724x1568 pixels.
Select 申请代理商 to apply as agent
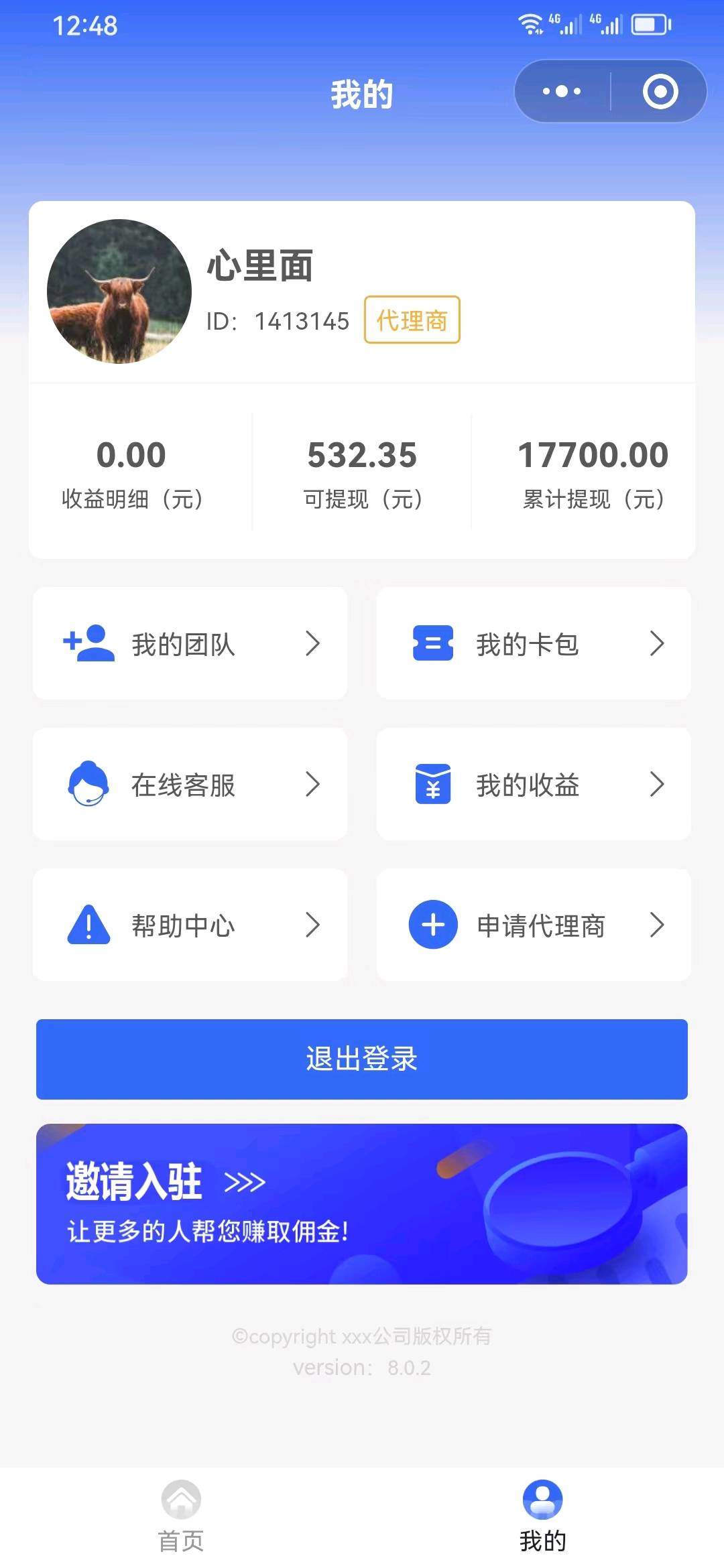coord(534,925)
